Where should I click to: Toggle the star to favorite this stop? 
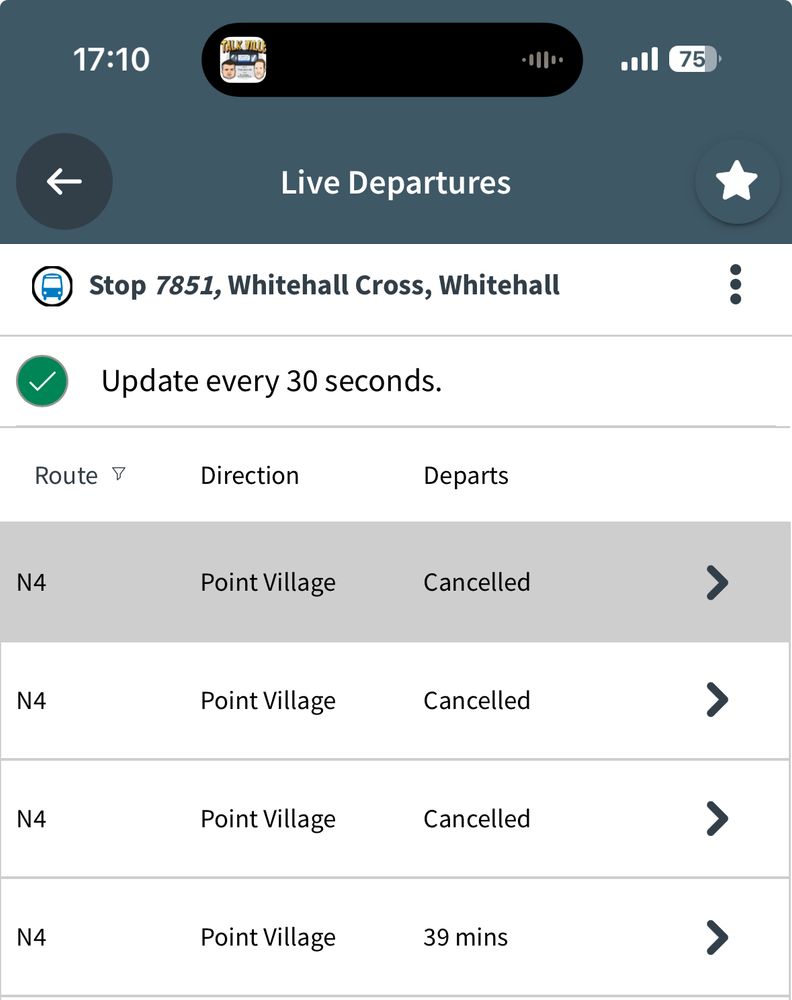(x=737, y=181)
